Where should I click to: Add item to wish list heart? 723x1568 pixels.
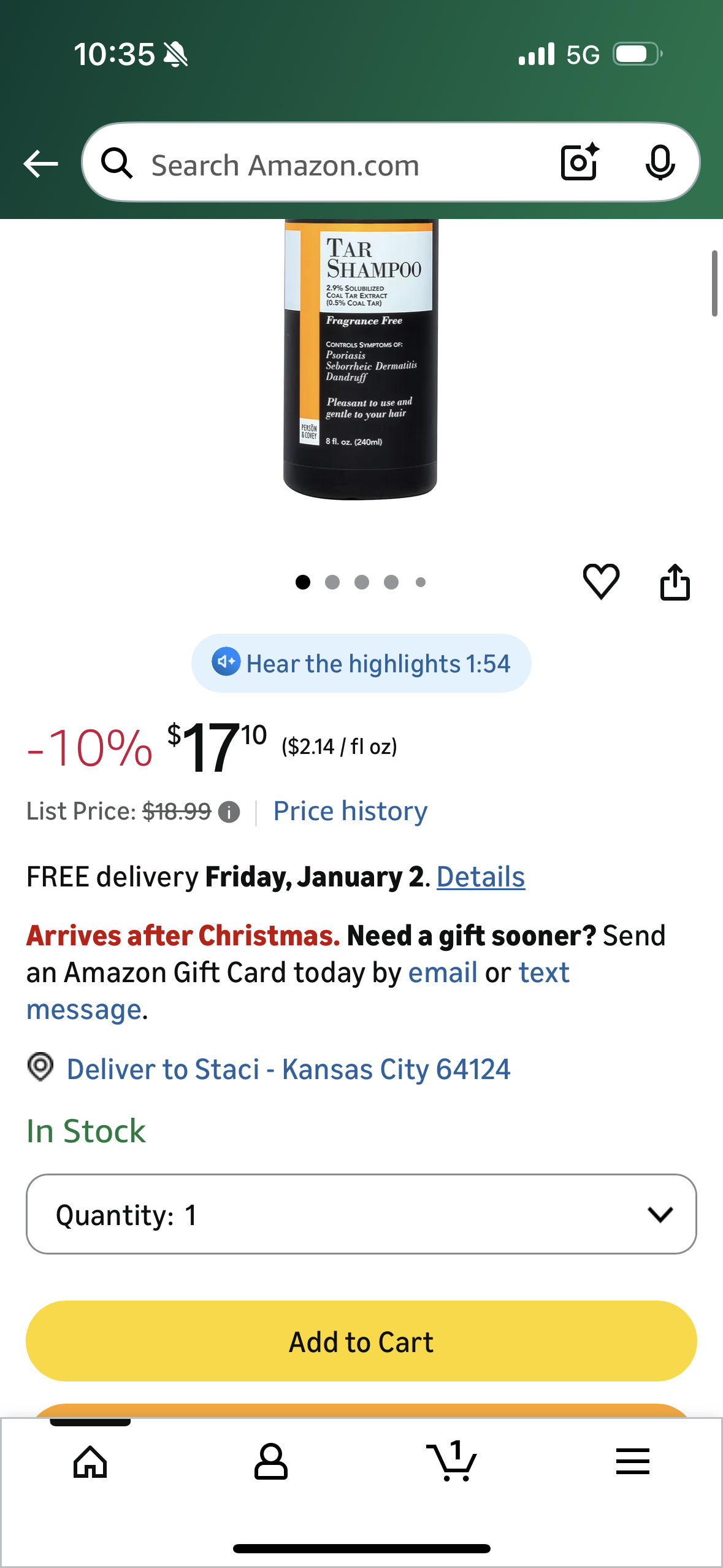(601, 581)
